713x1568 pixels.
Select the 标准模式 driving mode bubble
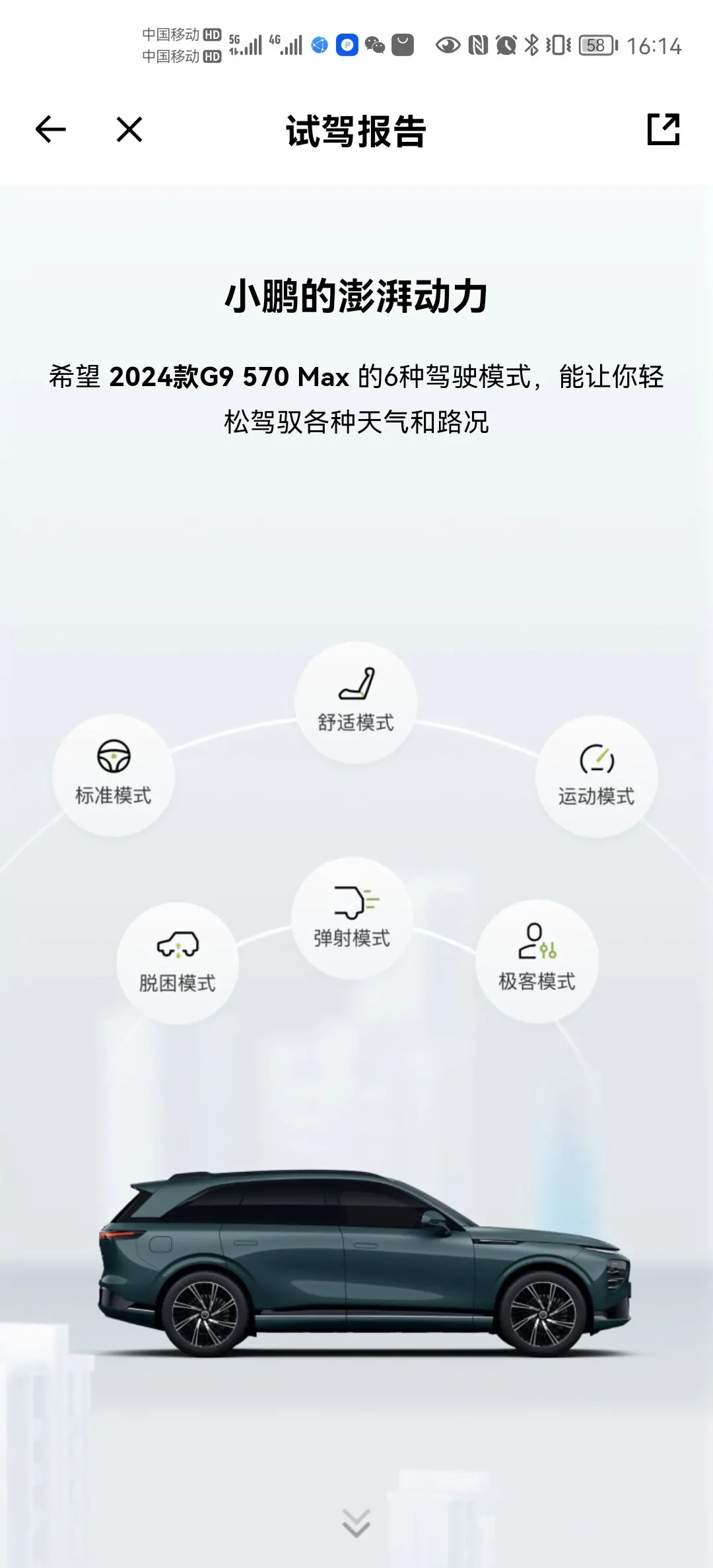click(x=114, y=776)
